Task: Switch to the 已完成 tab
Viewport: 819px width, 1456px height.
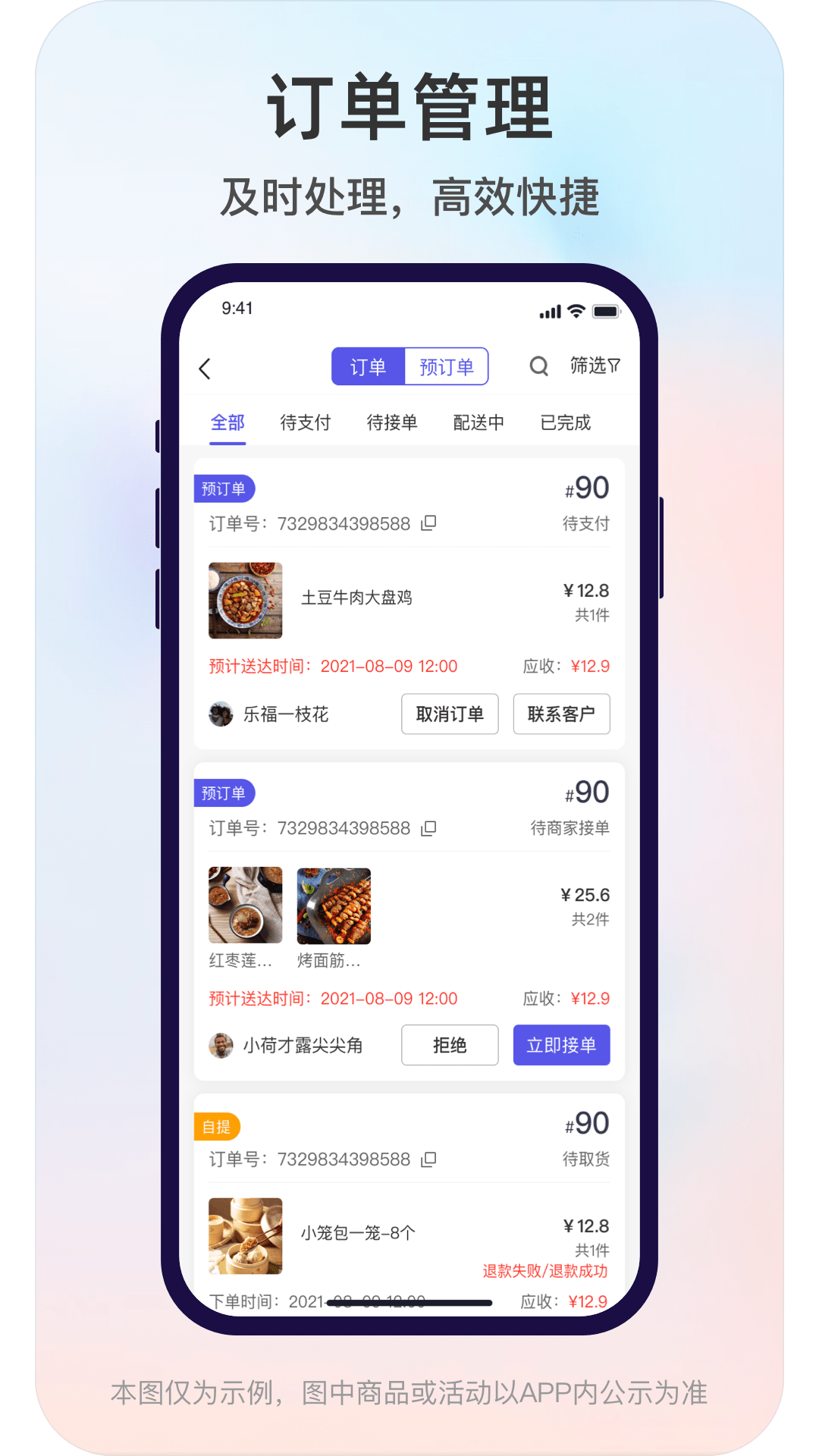Action: pyautogui.click(x=564, y=422)
